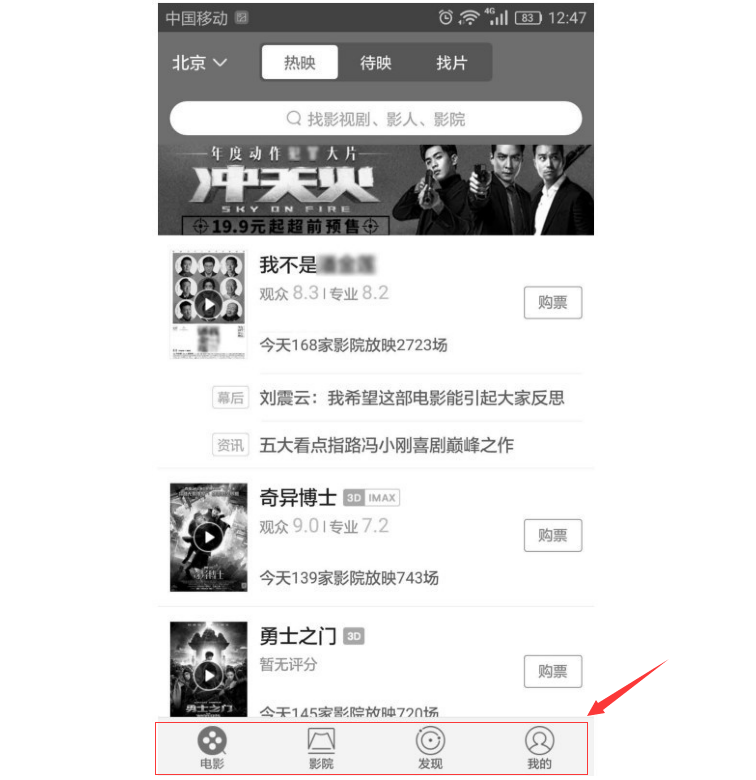Open the 北京 city selector
The width and height of the screenshot is (756, 780).
199,63
